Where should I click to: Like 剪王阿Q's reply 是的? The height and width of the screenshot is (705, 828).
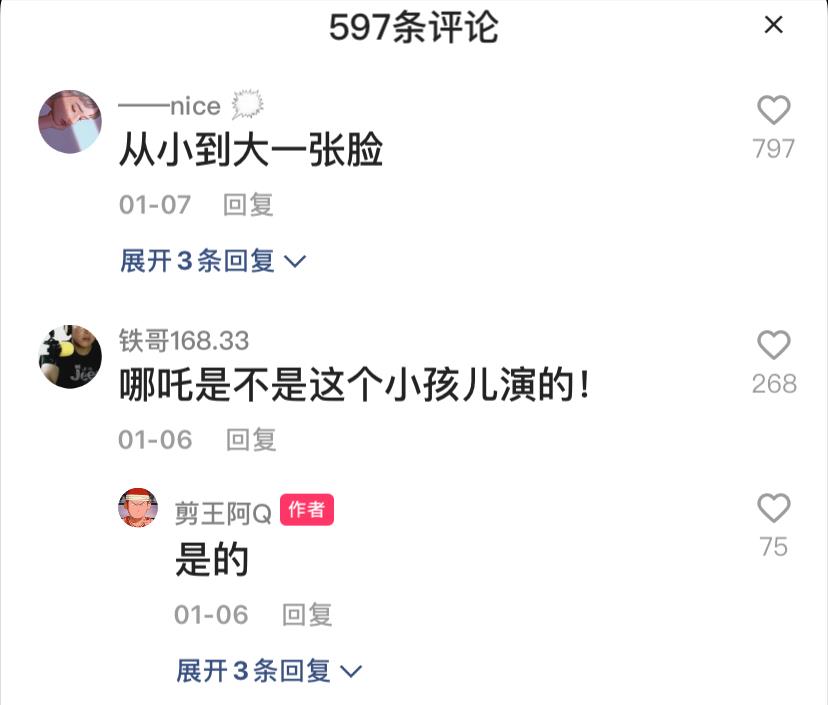click(x=773, y=509)
